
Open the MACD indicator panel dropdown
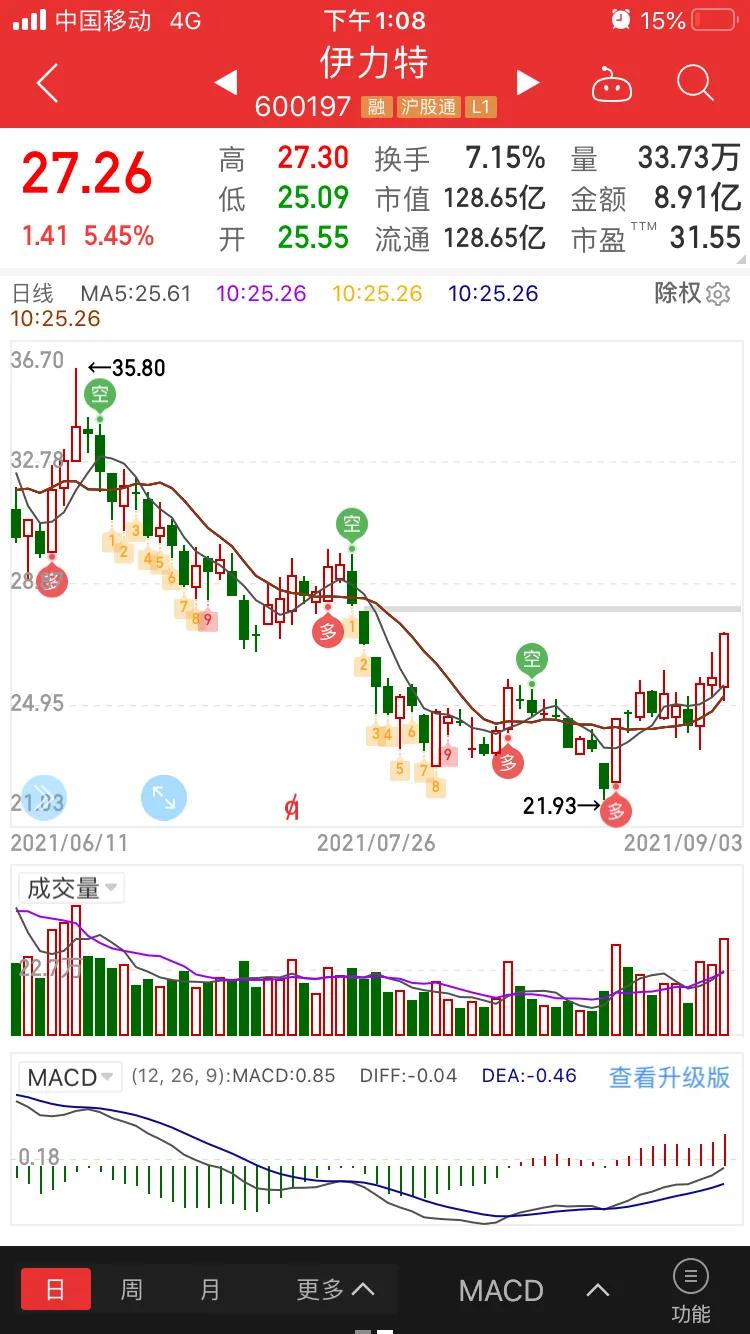[x=70, y=1076]
